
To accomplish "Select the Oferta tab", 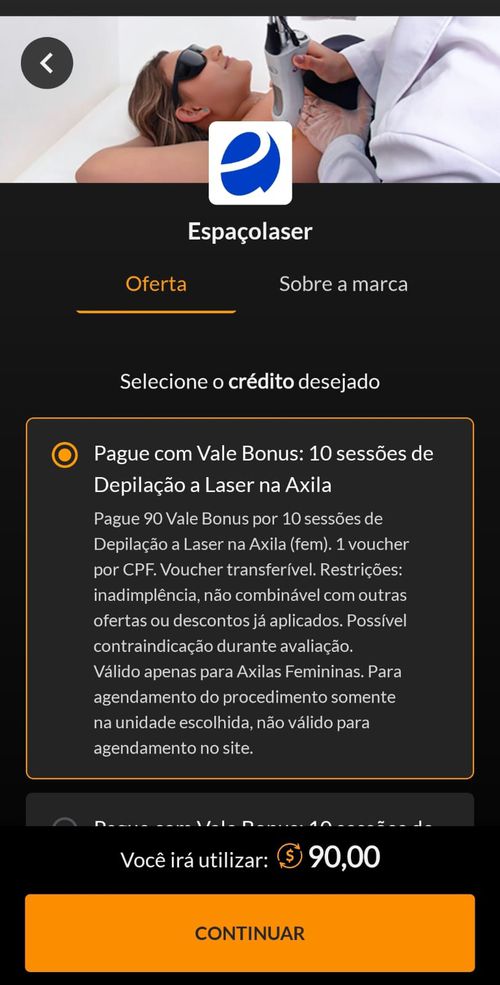I will (x=156, y=284).
